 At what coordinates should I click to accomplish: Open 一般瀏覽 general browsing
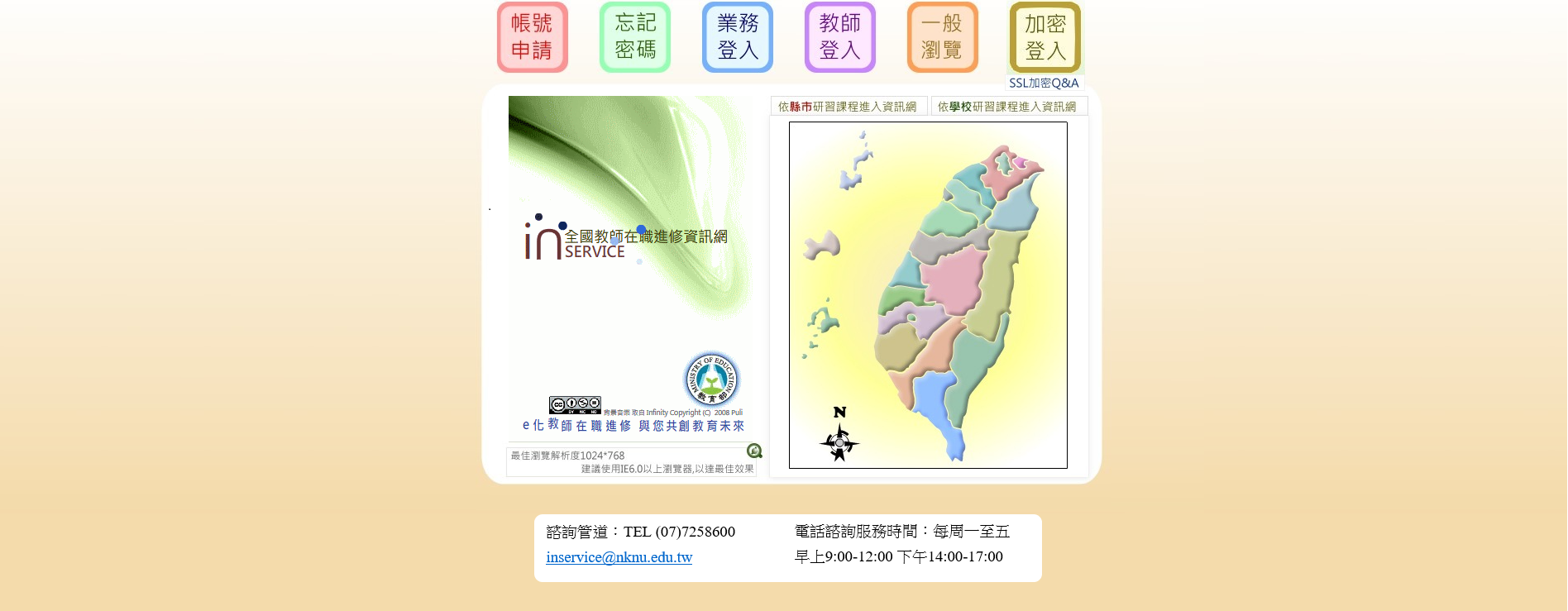[942, 37]
